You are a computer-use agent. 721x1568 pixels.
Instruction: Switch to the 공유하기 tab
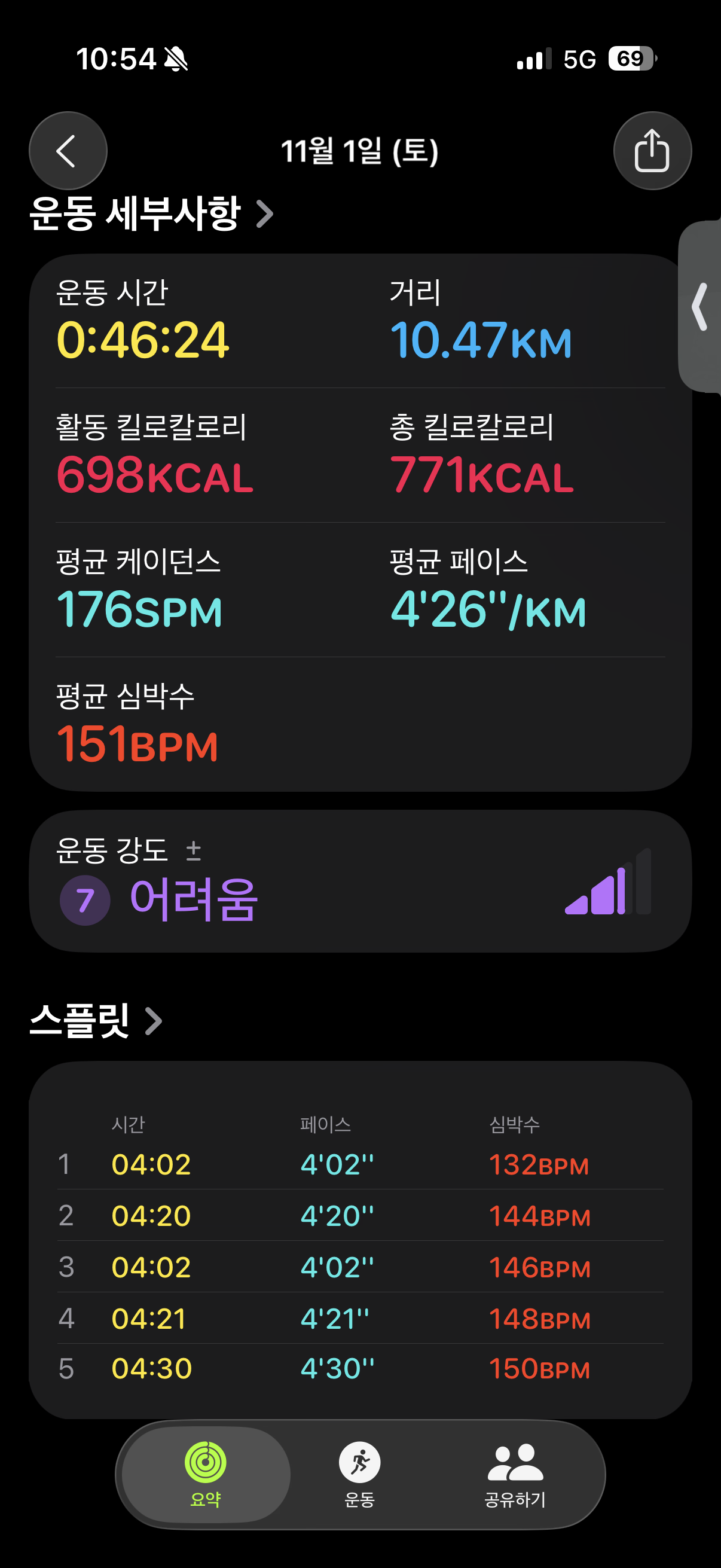point(515,1473)
